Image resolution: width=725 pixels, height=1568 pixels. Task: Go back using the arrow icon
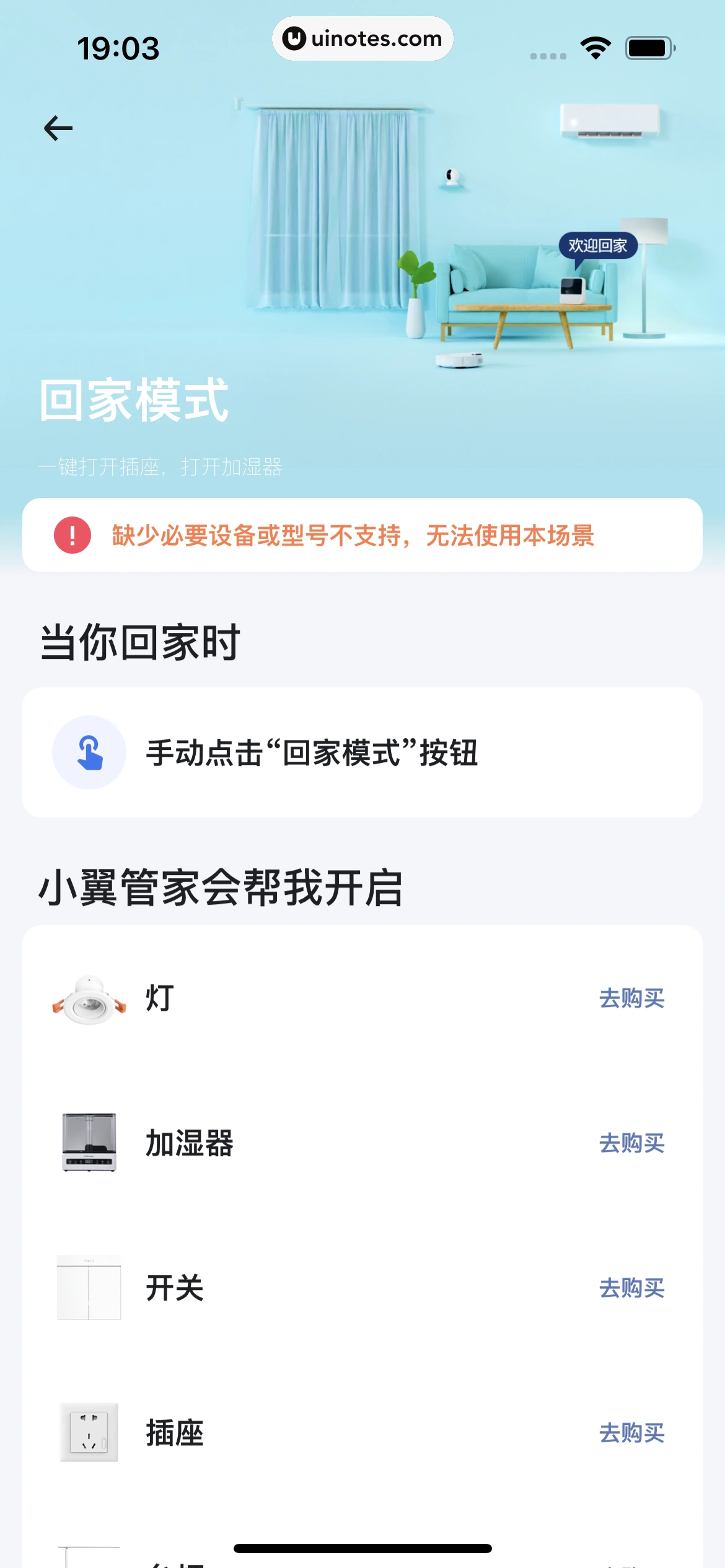(x=58, y=128)
